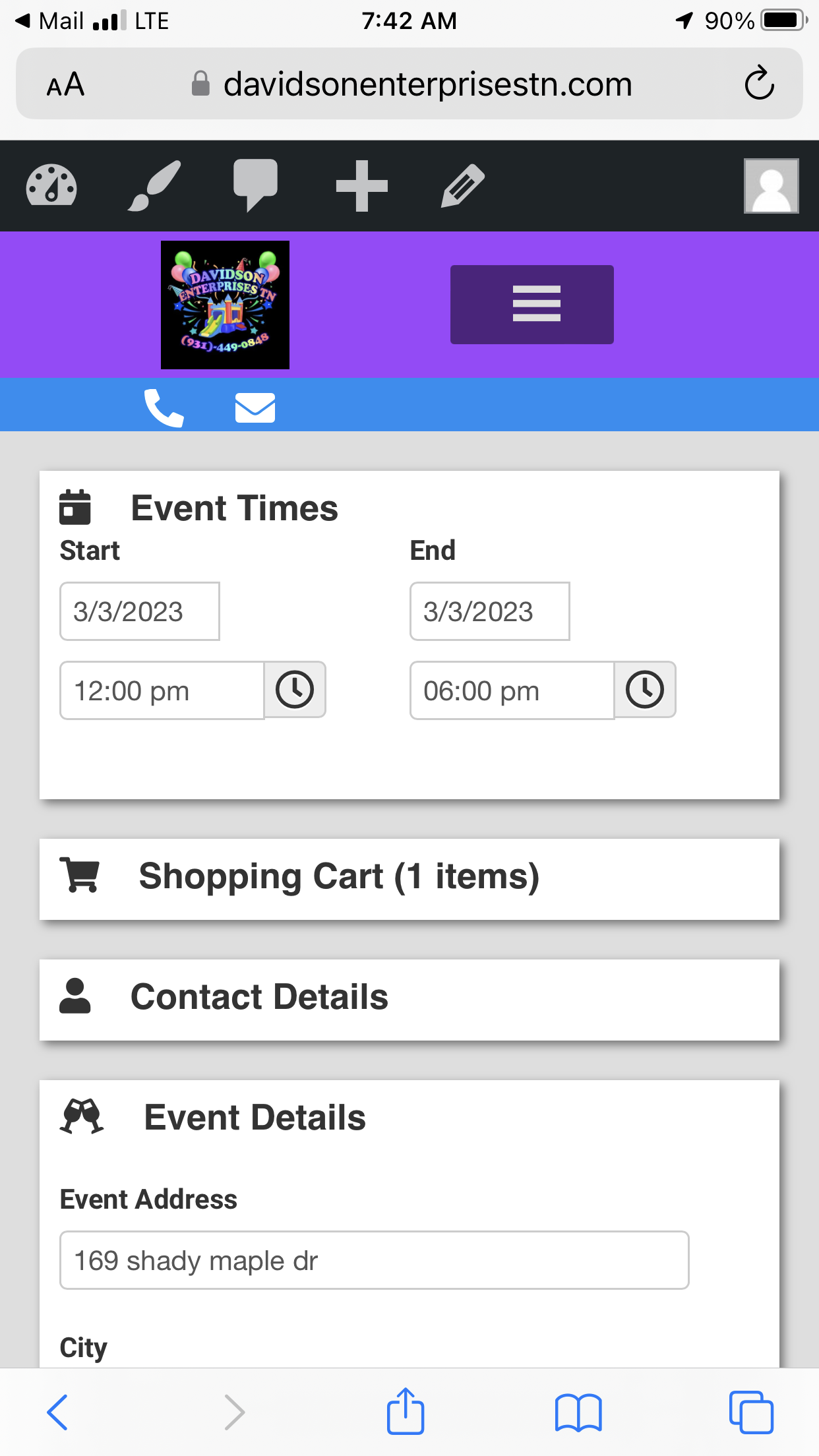Image resolution: width=819 pixels, height=1456 pixels.
Task: Tap the phone call icon
Action: click(x=164, y=408)
